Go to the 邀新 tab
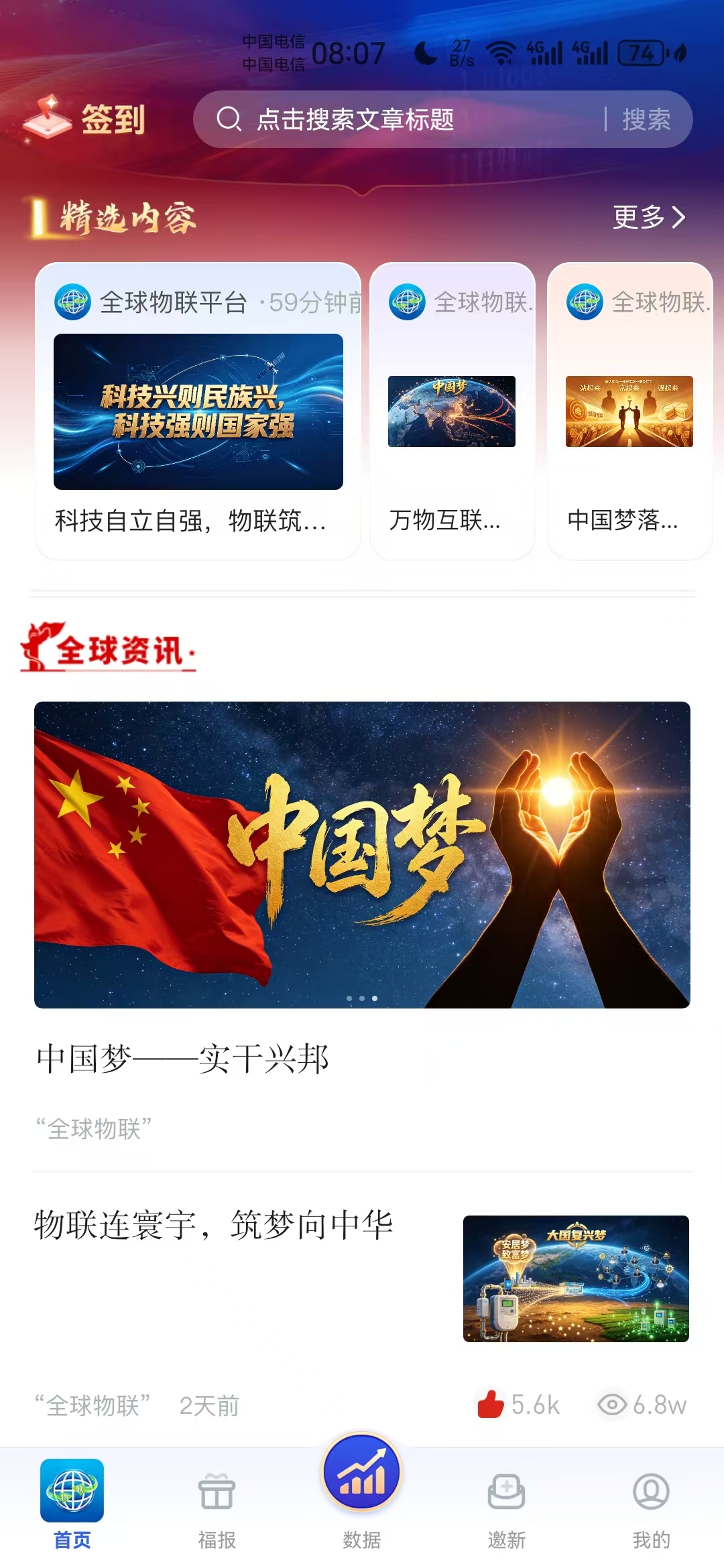The width and height of the screenshot is (724, 1568). (507, 1510)
